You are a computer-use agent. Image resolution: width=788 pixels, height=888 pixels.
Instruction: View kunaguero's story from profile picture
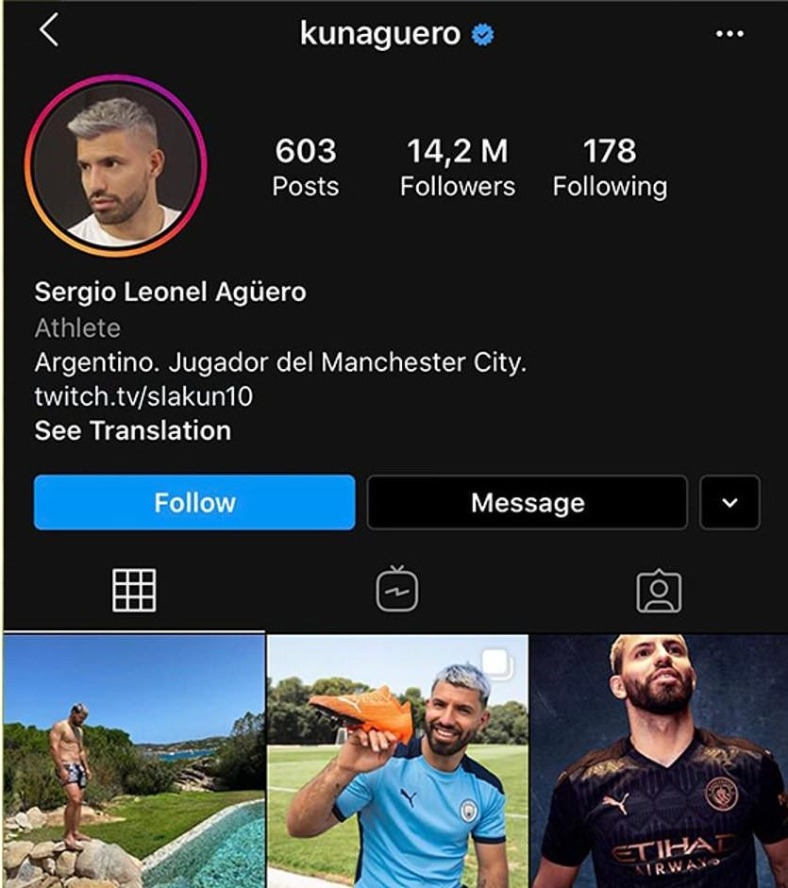click(115, 166)
